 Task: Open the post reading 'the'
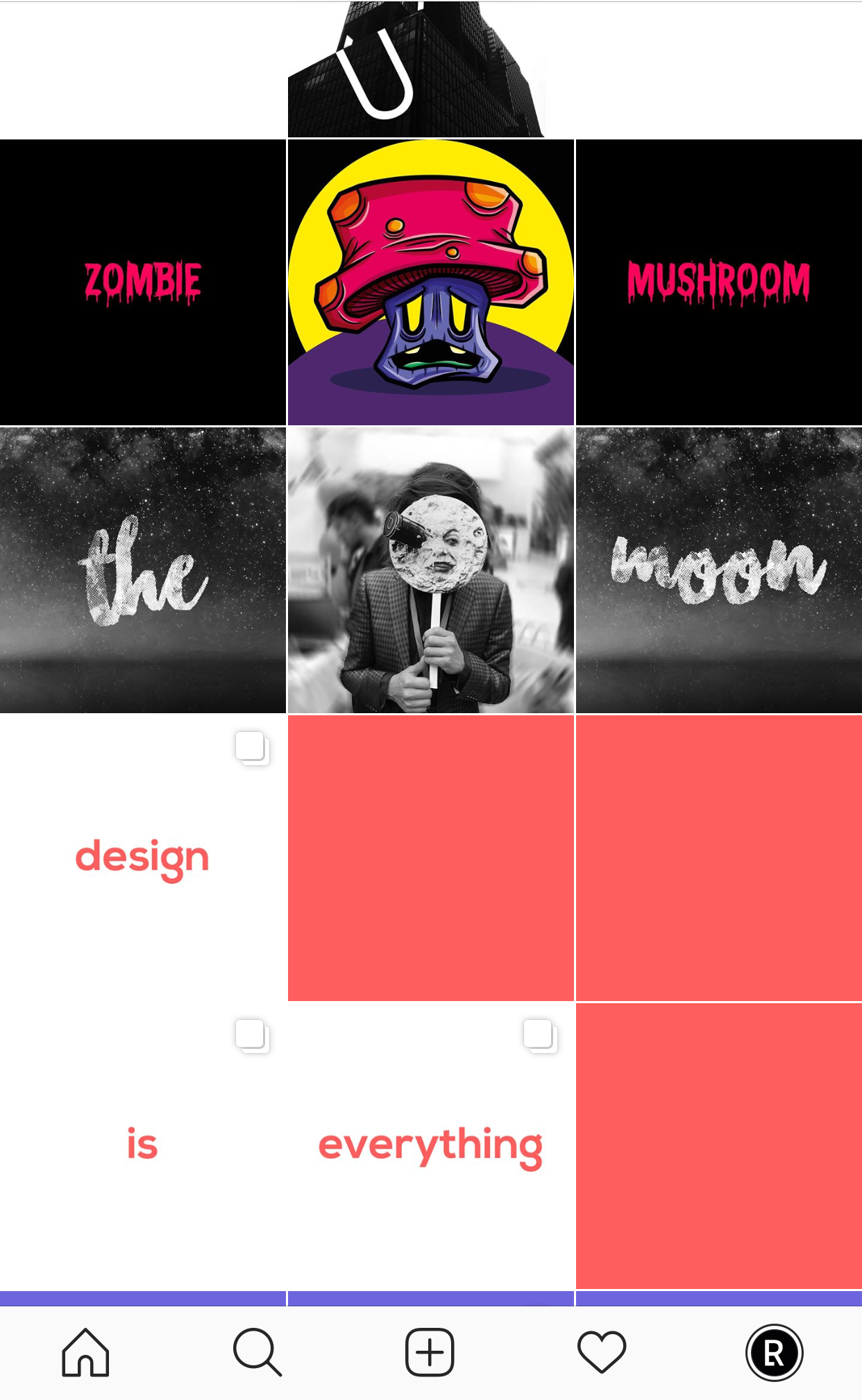pyautogui.click(x=143, y=570)
